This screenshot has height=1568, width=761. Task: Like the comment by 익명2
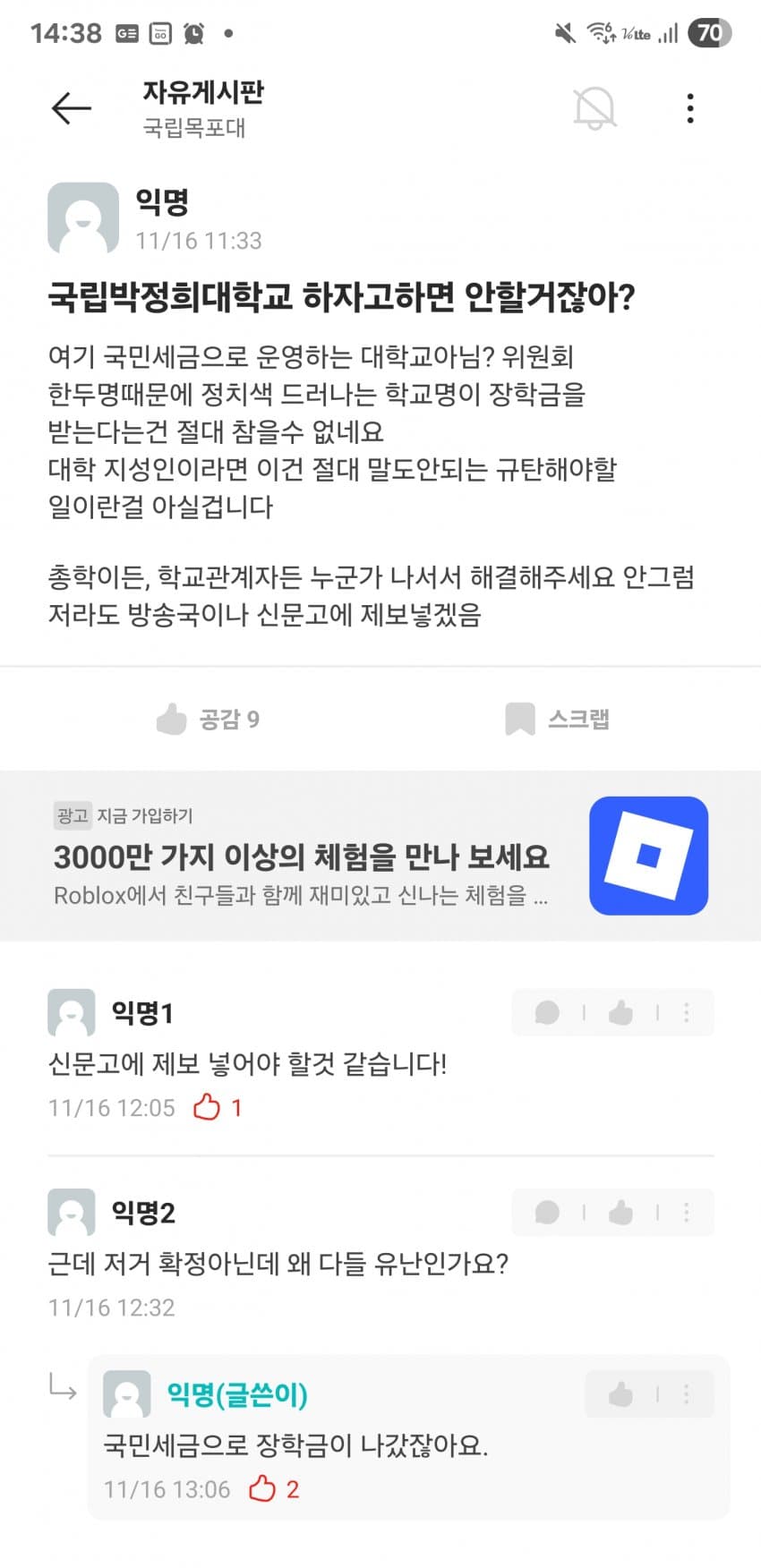[620, 1212]
